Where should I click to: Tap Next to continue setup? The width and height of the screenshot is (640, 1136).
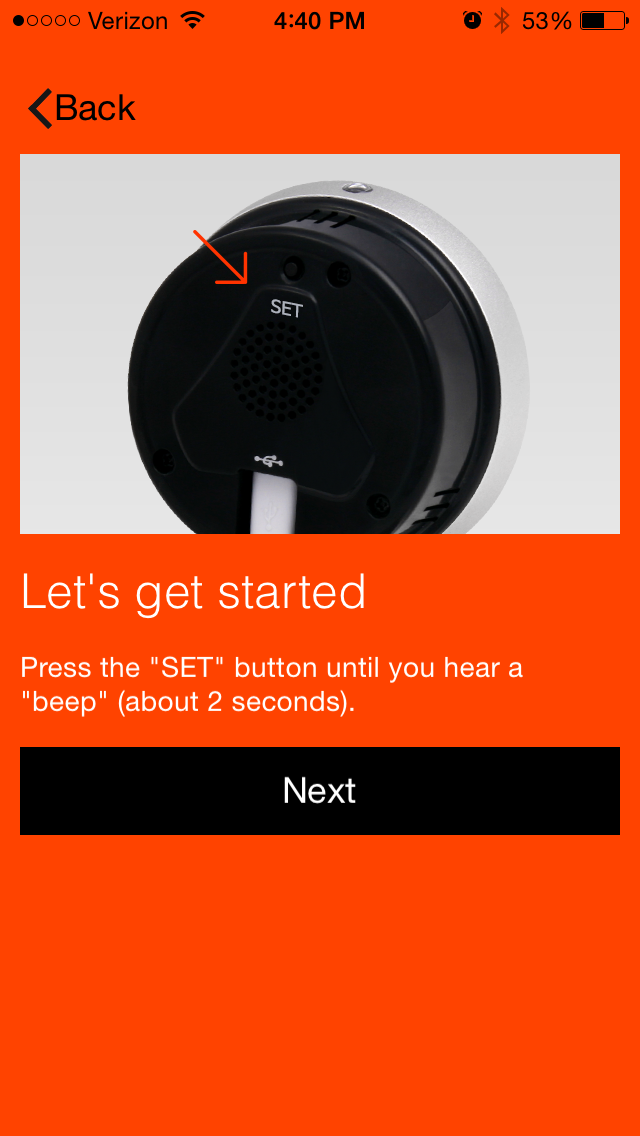320,791
